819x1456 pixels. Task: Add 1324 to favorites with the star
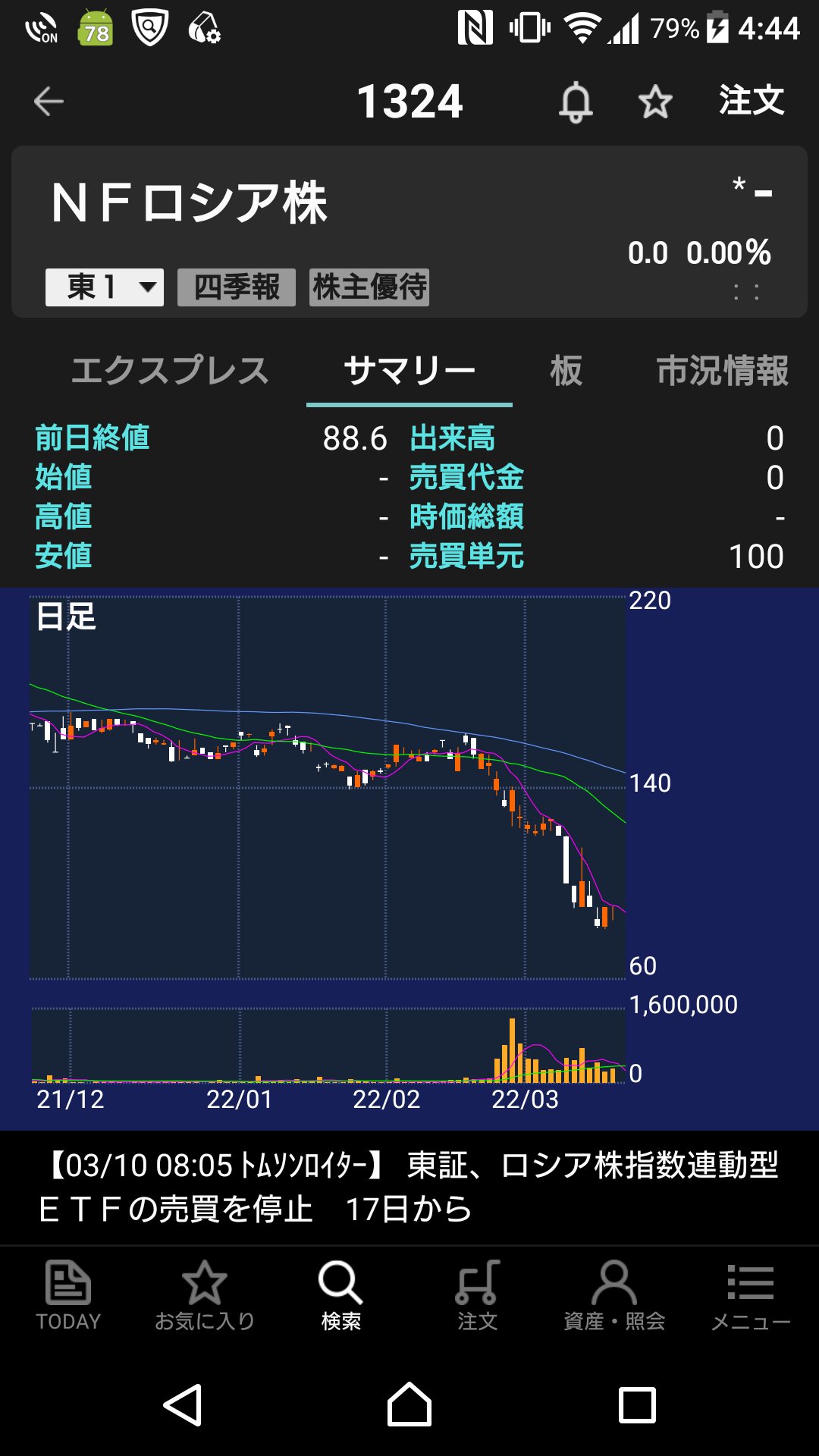tap(655, 102)
